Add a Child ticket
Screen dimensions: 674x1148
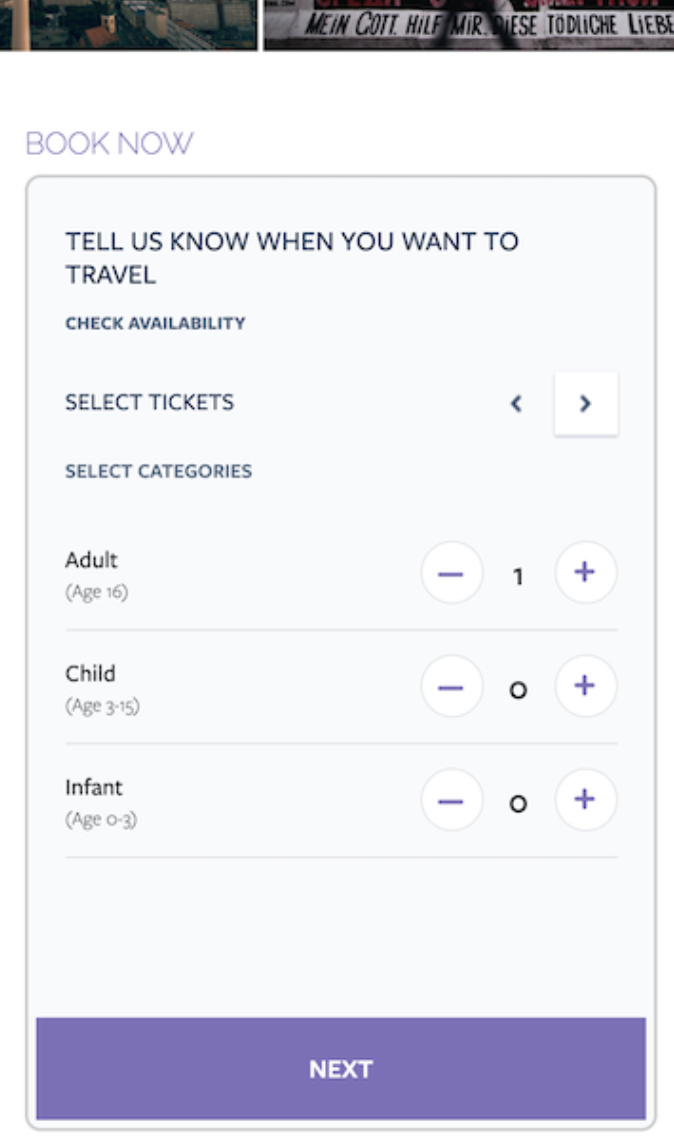(x=585, y=686)
